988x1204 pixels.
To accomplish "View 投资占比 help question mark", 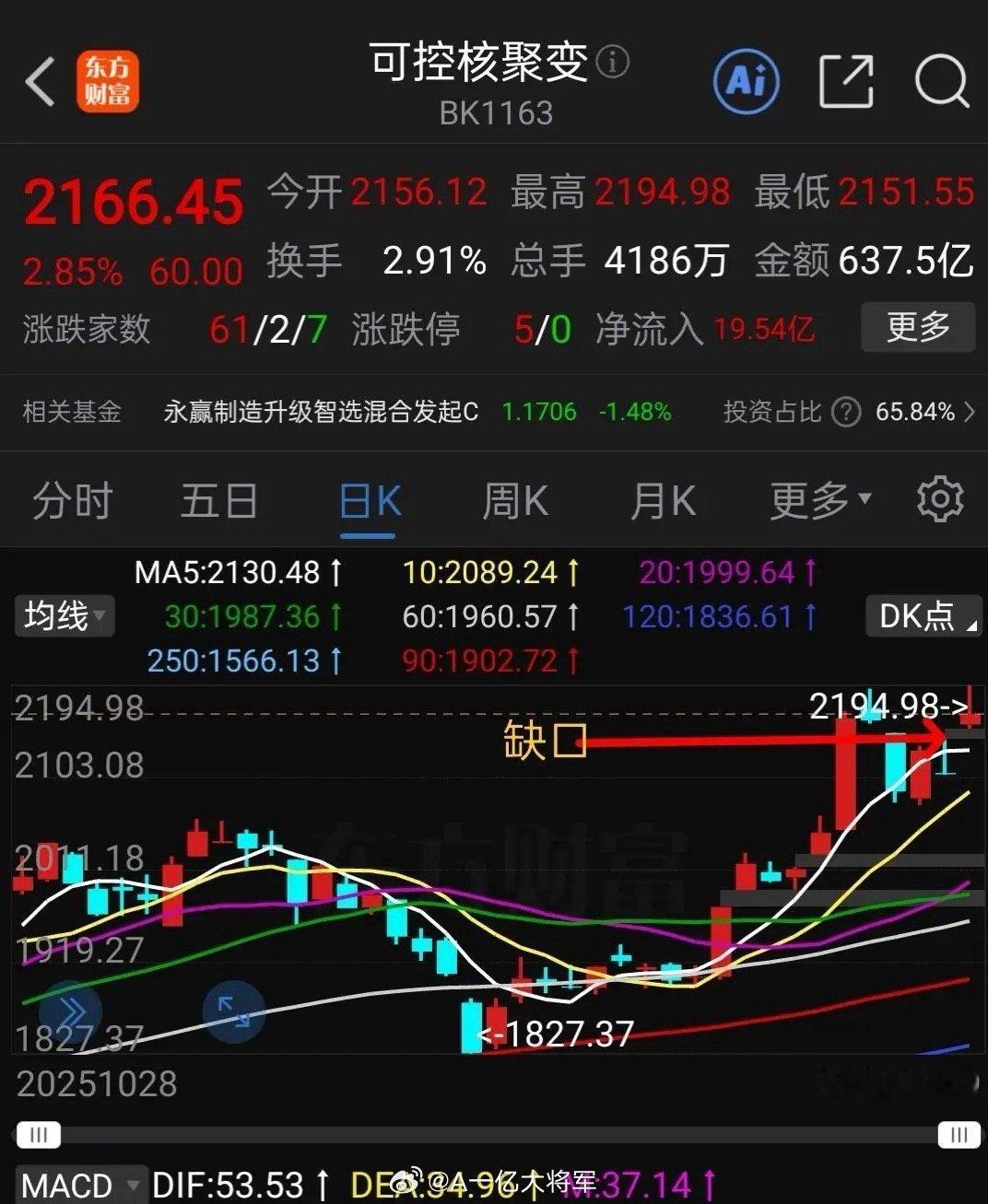I will (x=844, y=412).
